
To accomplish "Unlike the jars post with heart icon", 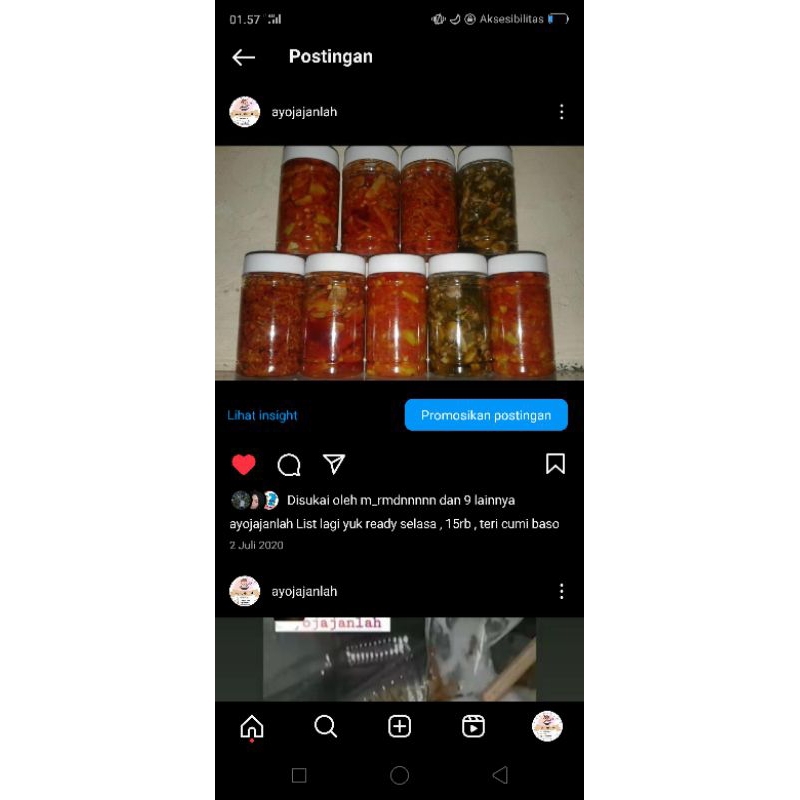I will point(244,464).
